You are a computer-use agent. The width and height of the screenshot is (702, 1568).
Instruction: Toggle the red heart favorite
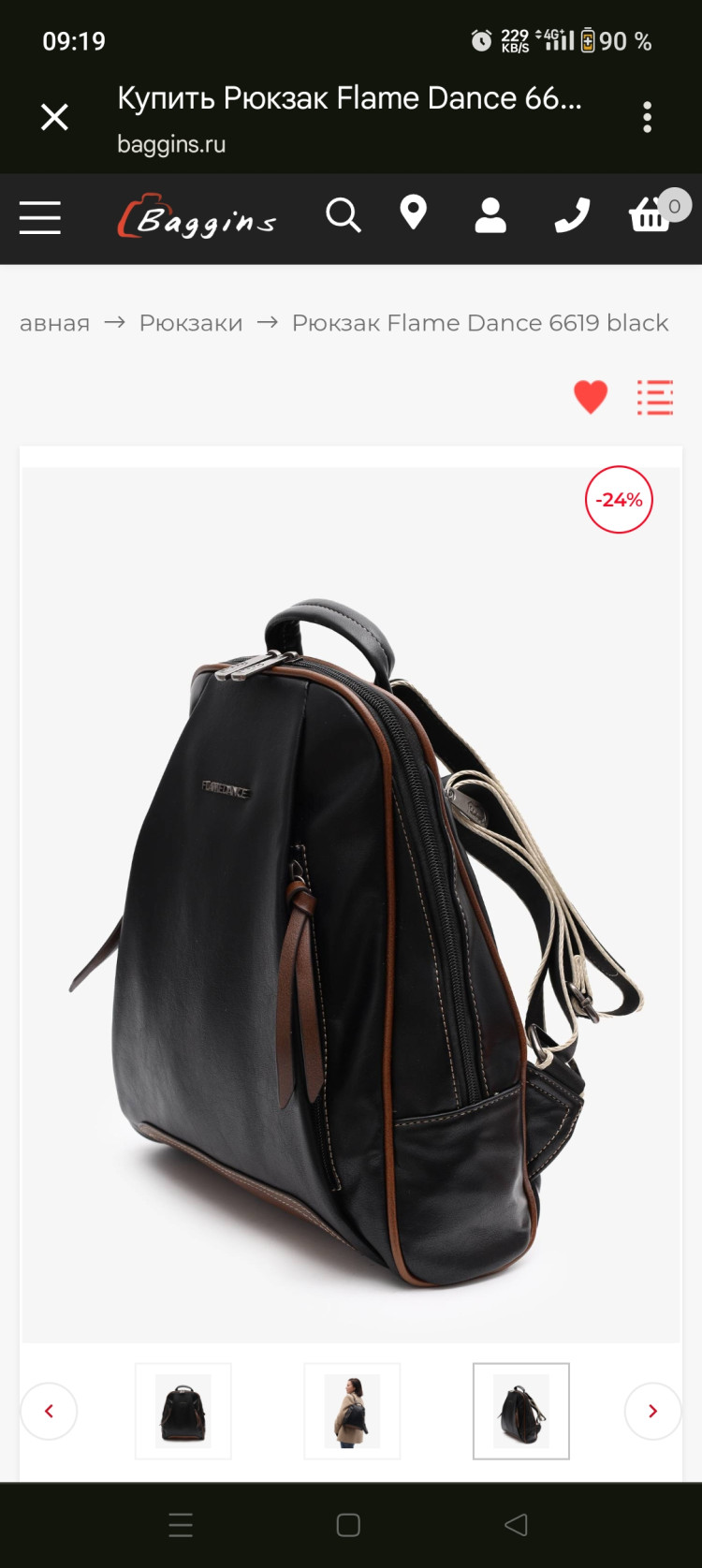[x=591, y=397]
